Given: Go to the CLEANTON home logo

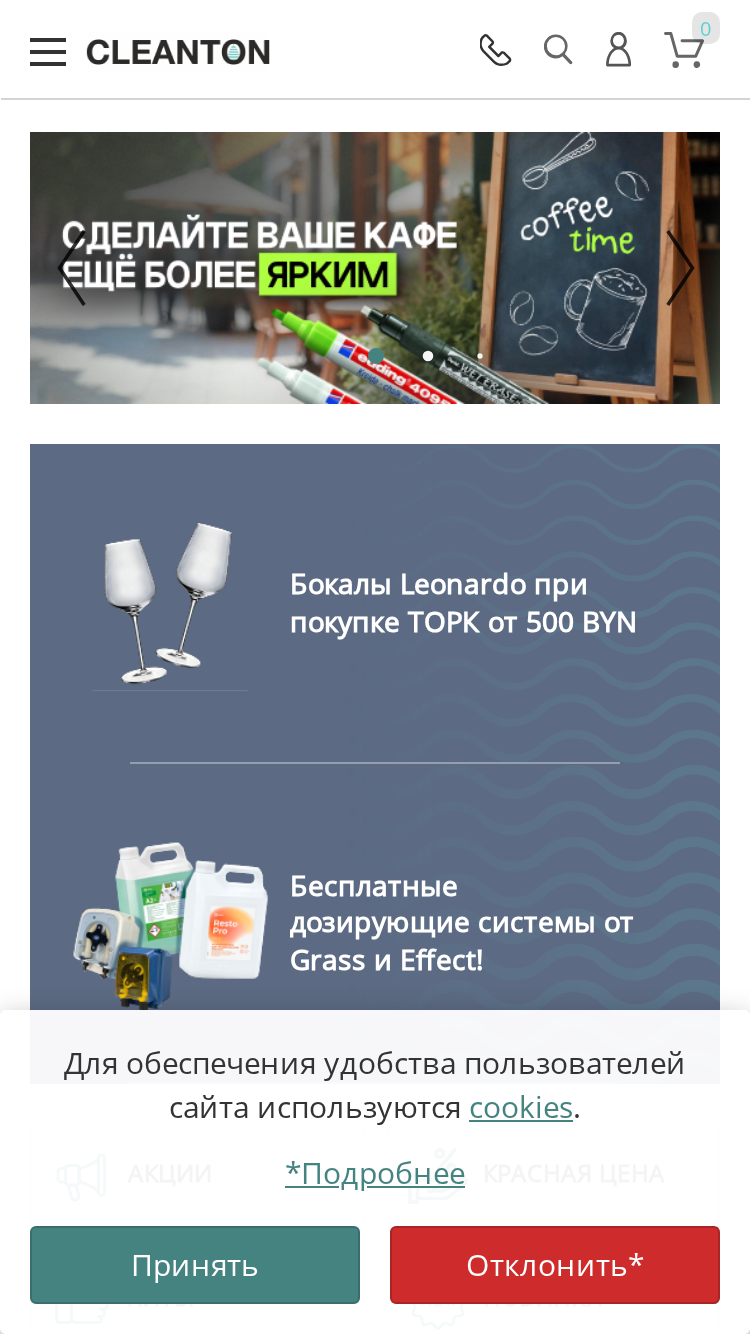Looking at the screenshot, I should pyautogui.click(x=178, y=52).
